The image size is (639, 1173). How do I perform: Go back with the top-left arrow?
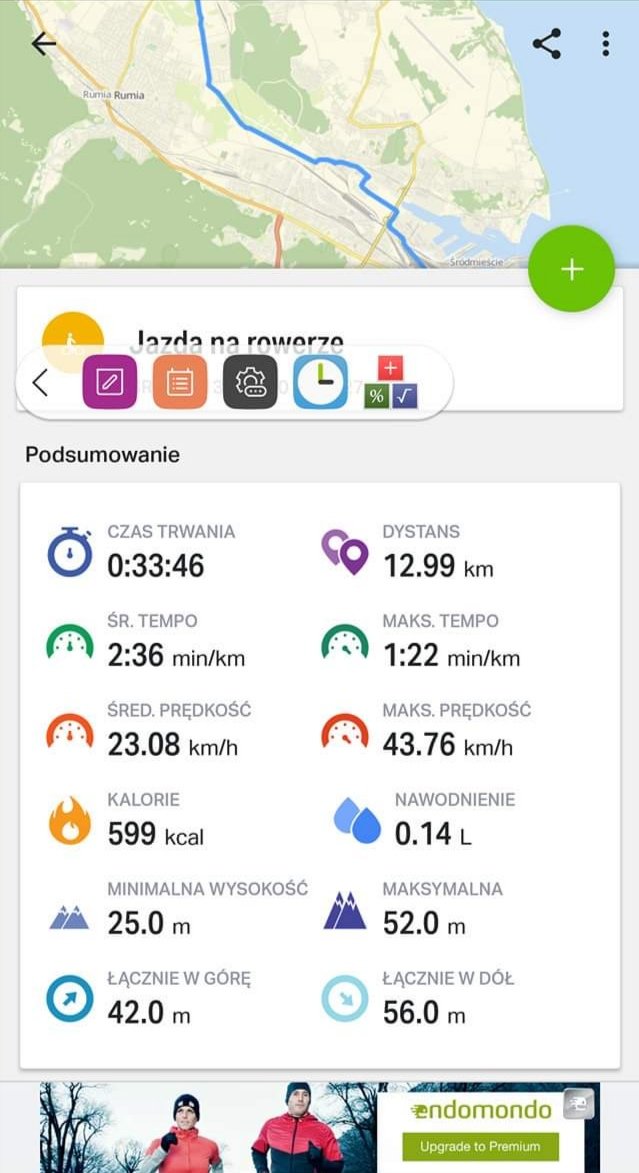click(43, 44)
